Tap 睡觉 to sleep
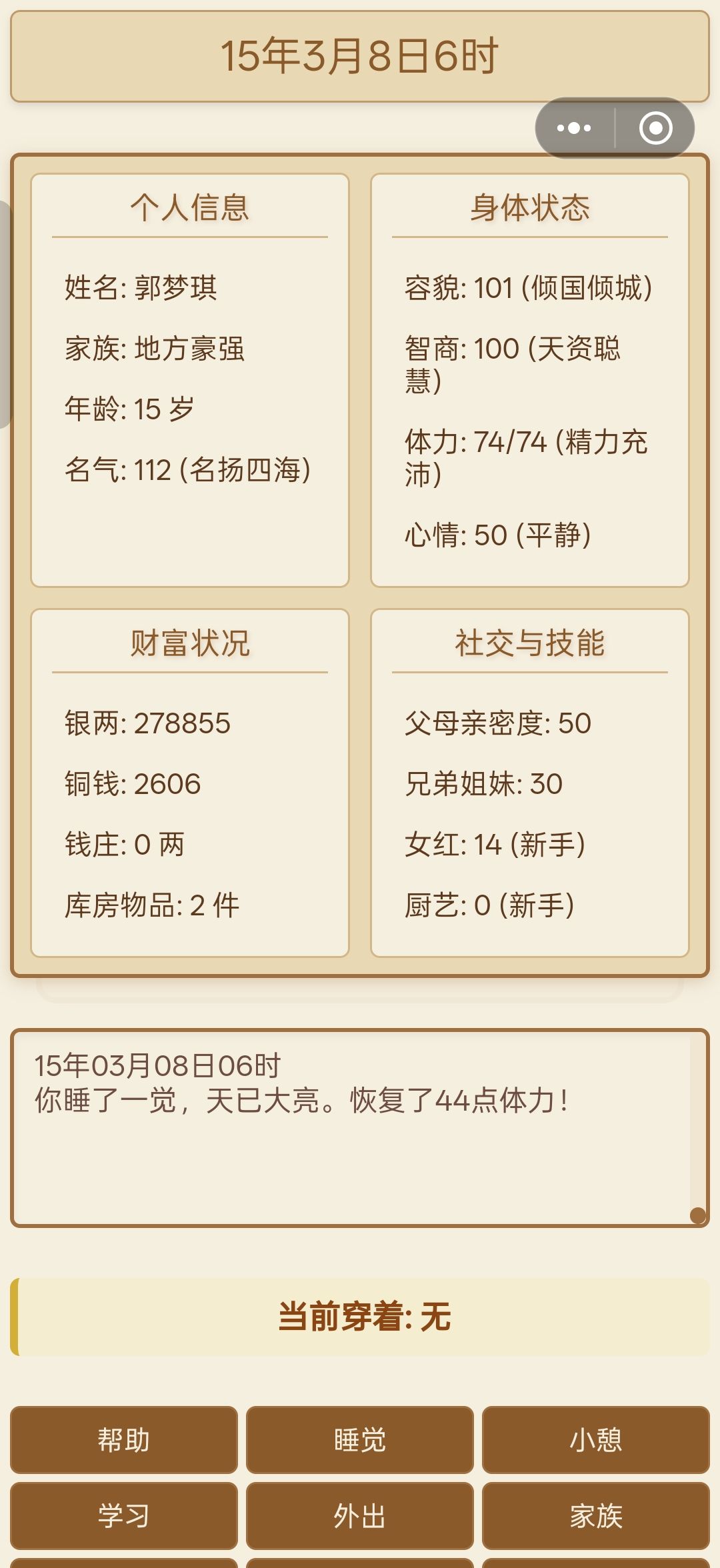720x1568 pixels. (x=360, y=1439)
